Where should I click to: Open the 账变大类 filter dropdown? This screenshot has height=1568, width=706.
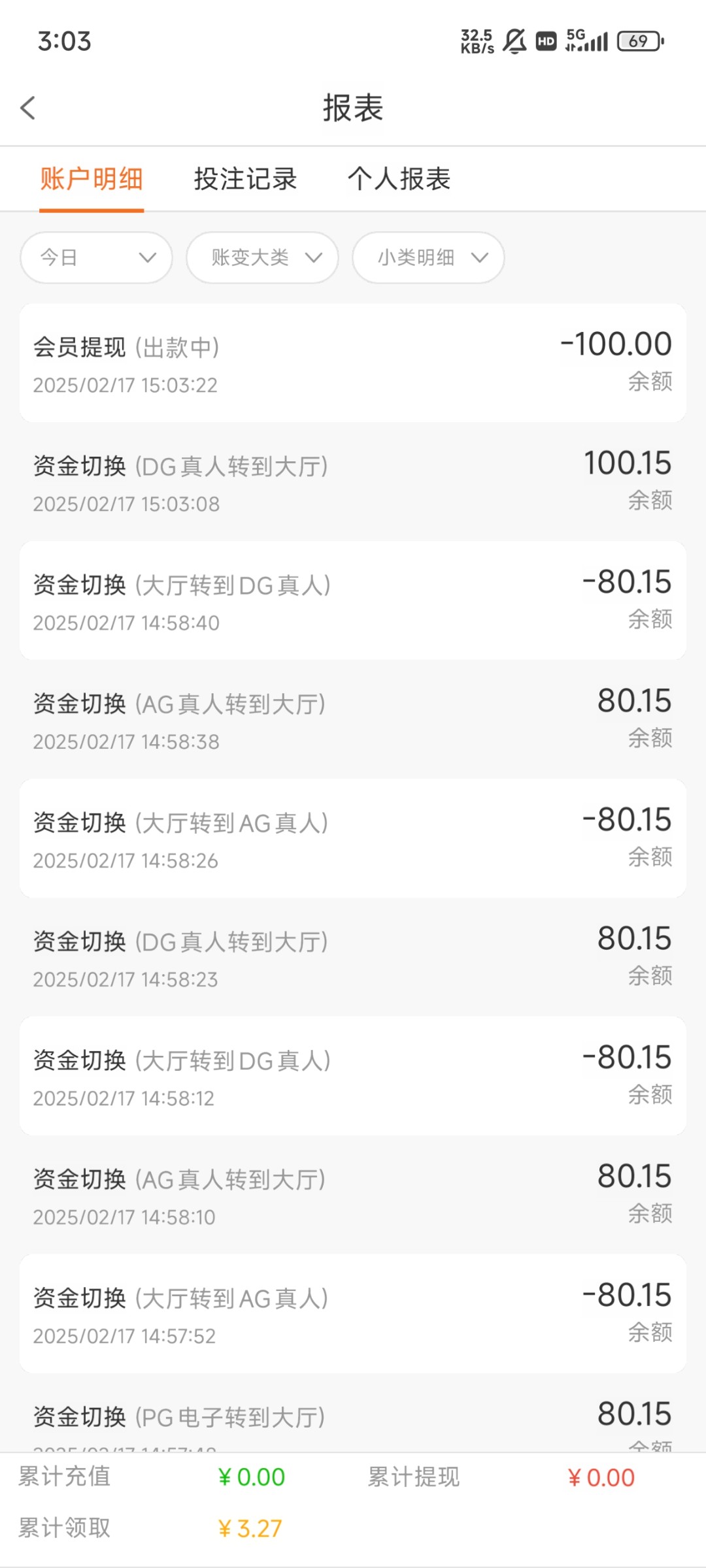262,257
